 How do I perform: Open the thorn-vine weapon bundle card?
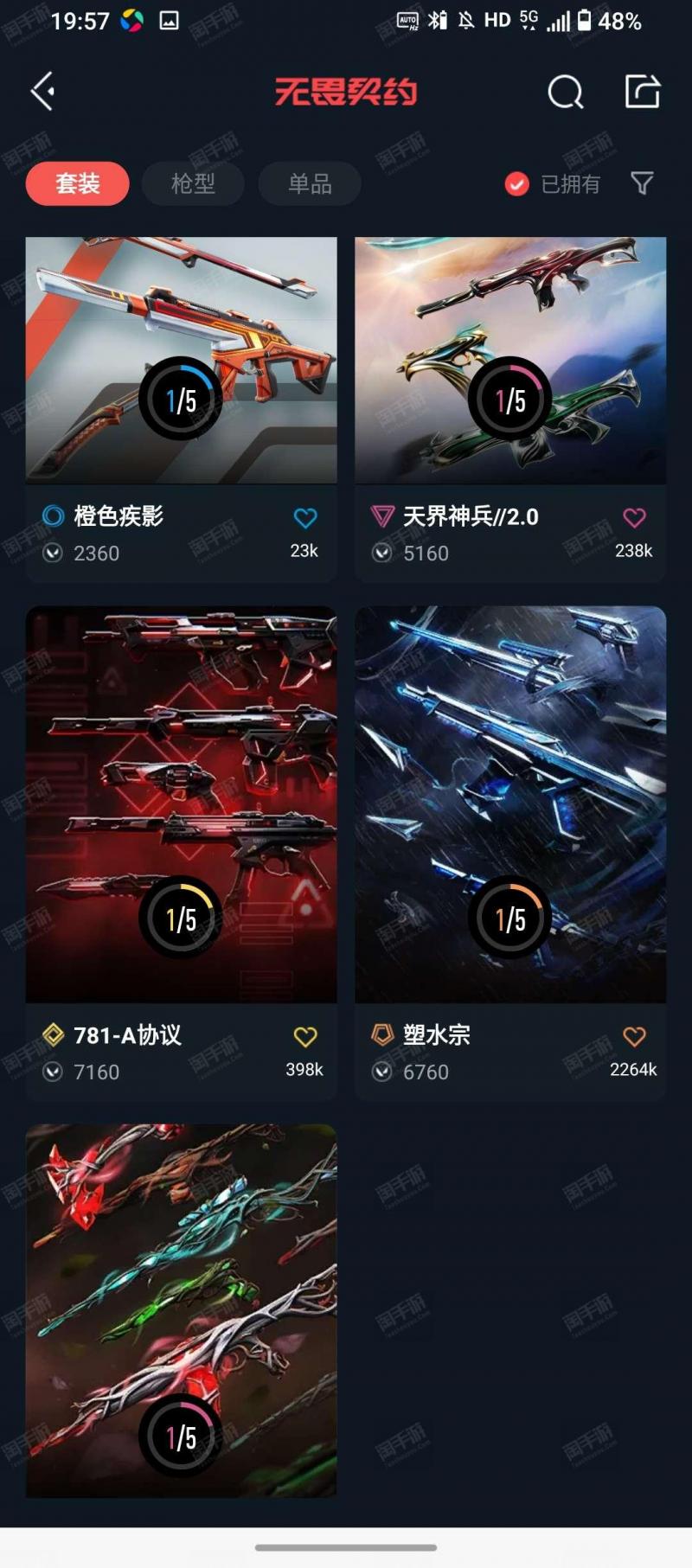(181, 1310)
